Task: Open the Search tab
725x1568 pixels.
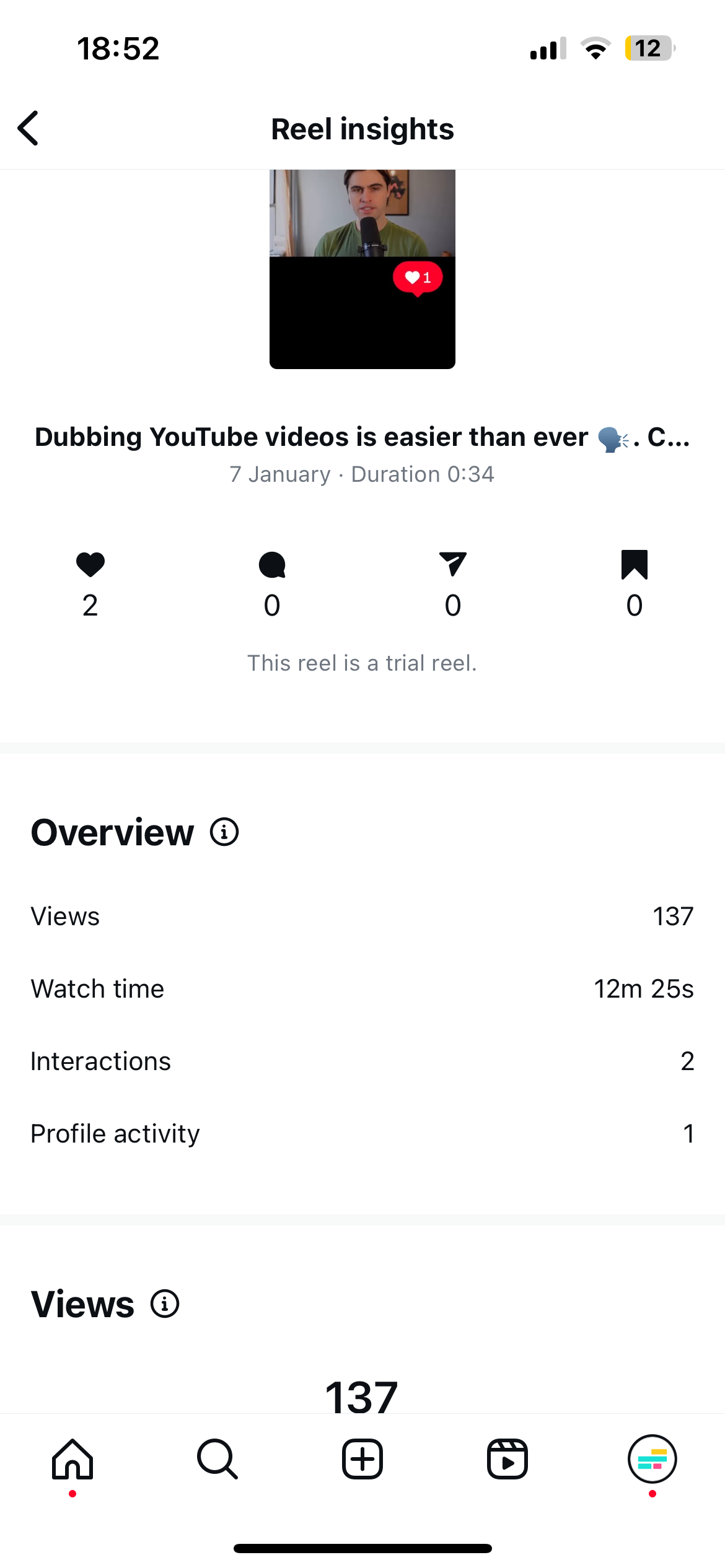Action: pyautogui.click(x=217, y=1459)
